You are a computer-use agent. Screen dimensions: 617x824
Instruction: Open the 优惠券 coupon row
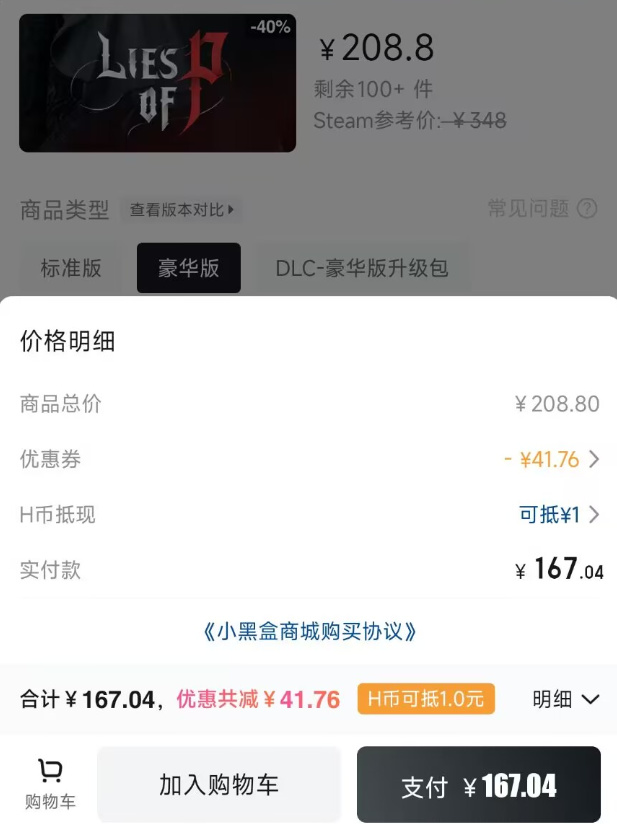(x=551, y=460)
